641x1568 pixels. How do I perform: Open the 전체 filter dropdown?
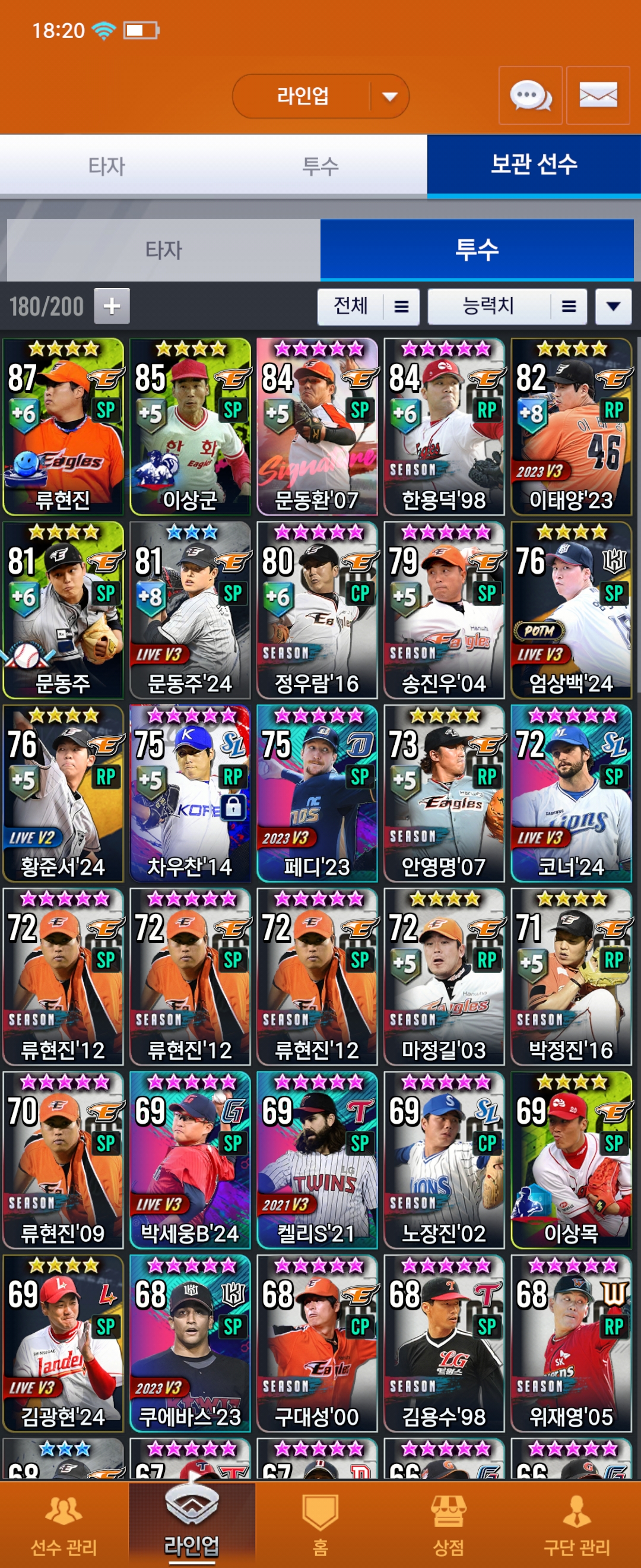click(x=368, y=306)
